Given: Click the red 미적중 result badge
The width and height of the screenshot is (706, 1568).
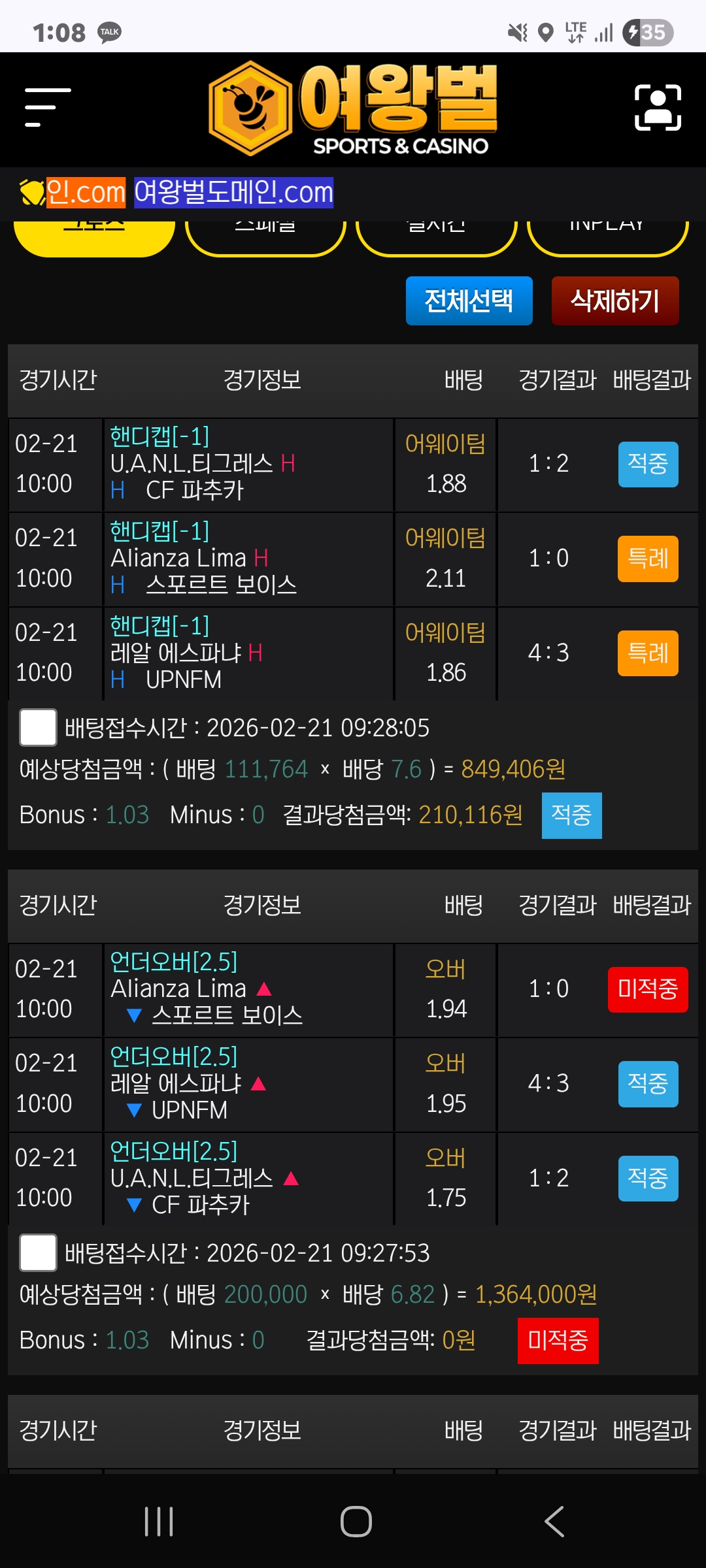Looking at the screenshot, I should (648, 989).
